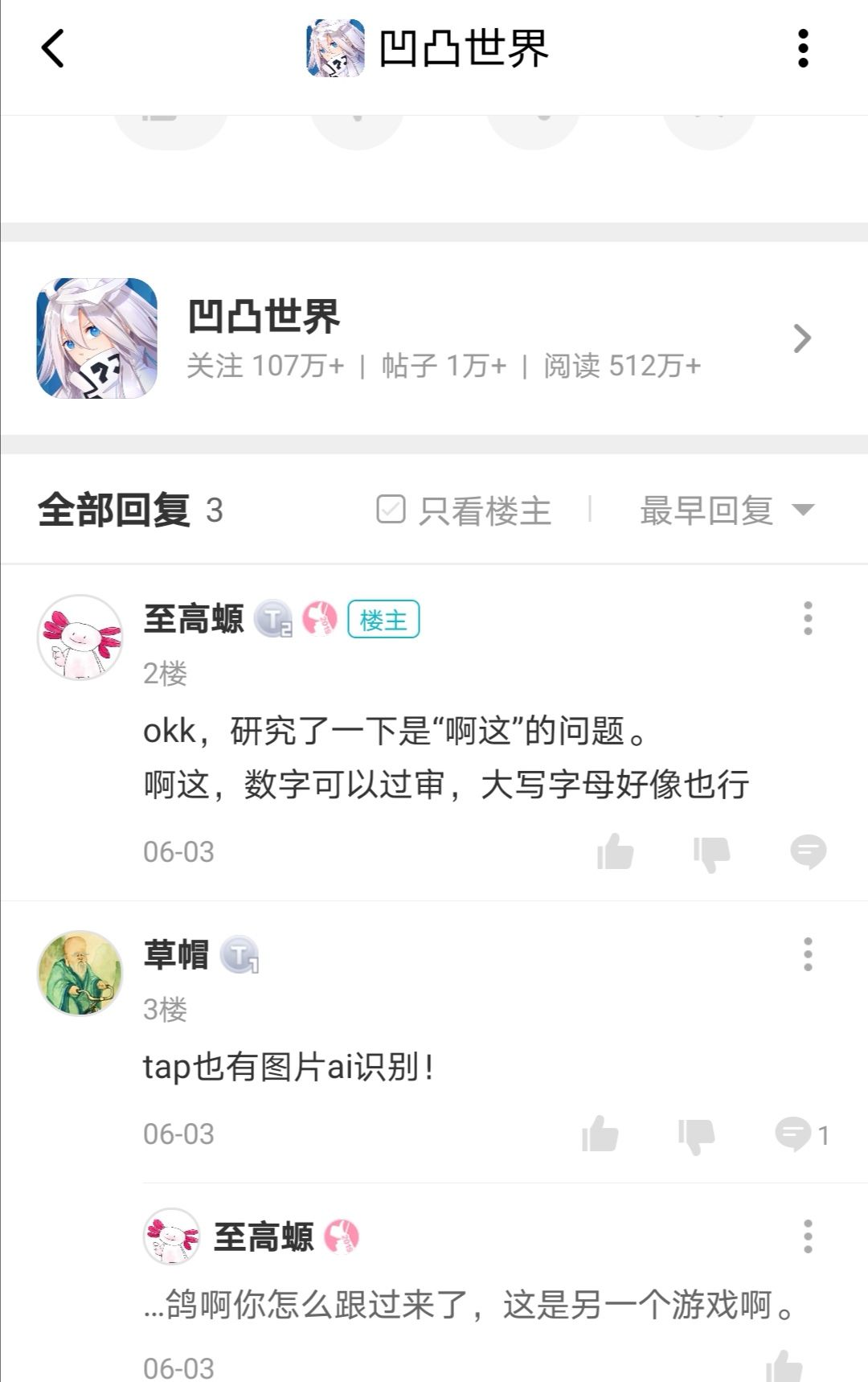Dislike the 2楼 comment
This screenshot has width=868, height=1382.
coord(710,852)
